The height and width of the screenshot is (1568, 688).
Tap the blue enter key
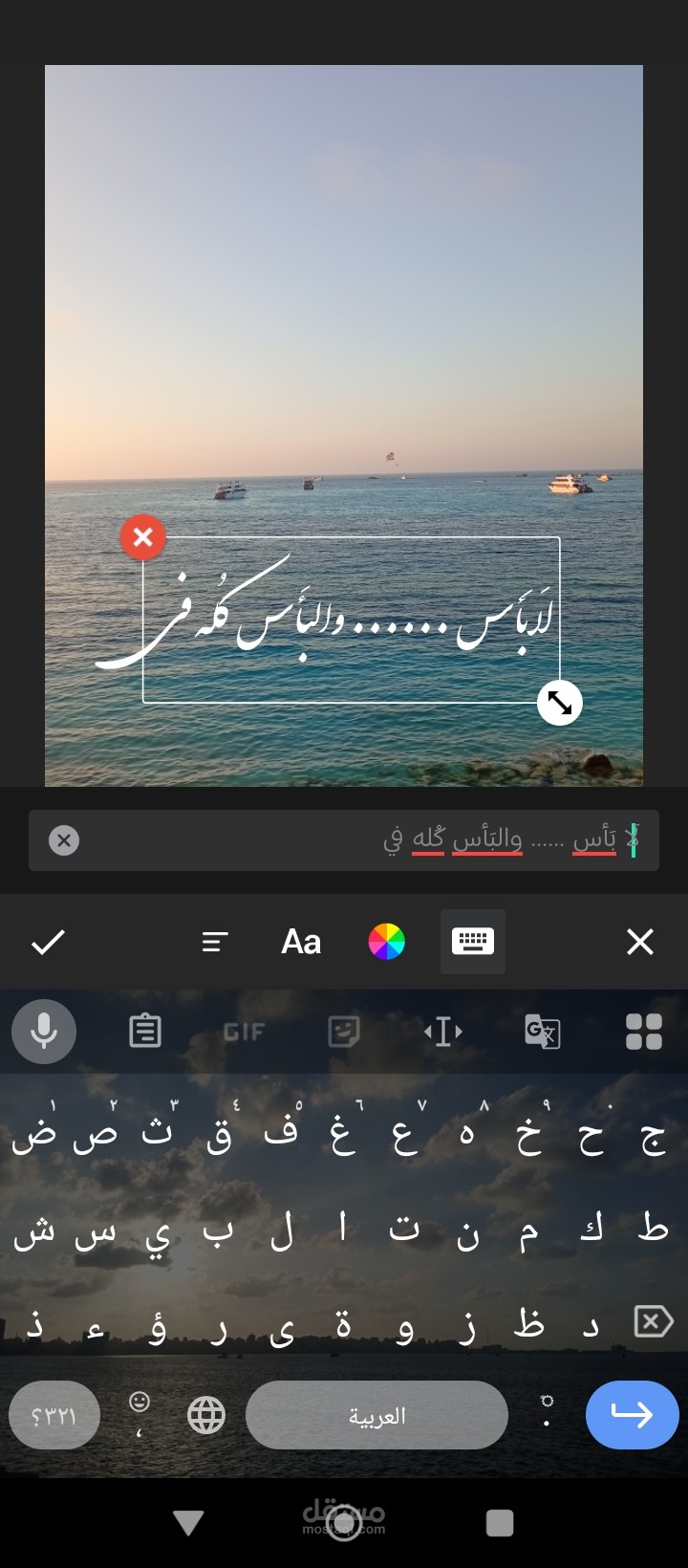tap(632, 1415)
